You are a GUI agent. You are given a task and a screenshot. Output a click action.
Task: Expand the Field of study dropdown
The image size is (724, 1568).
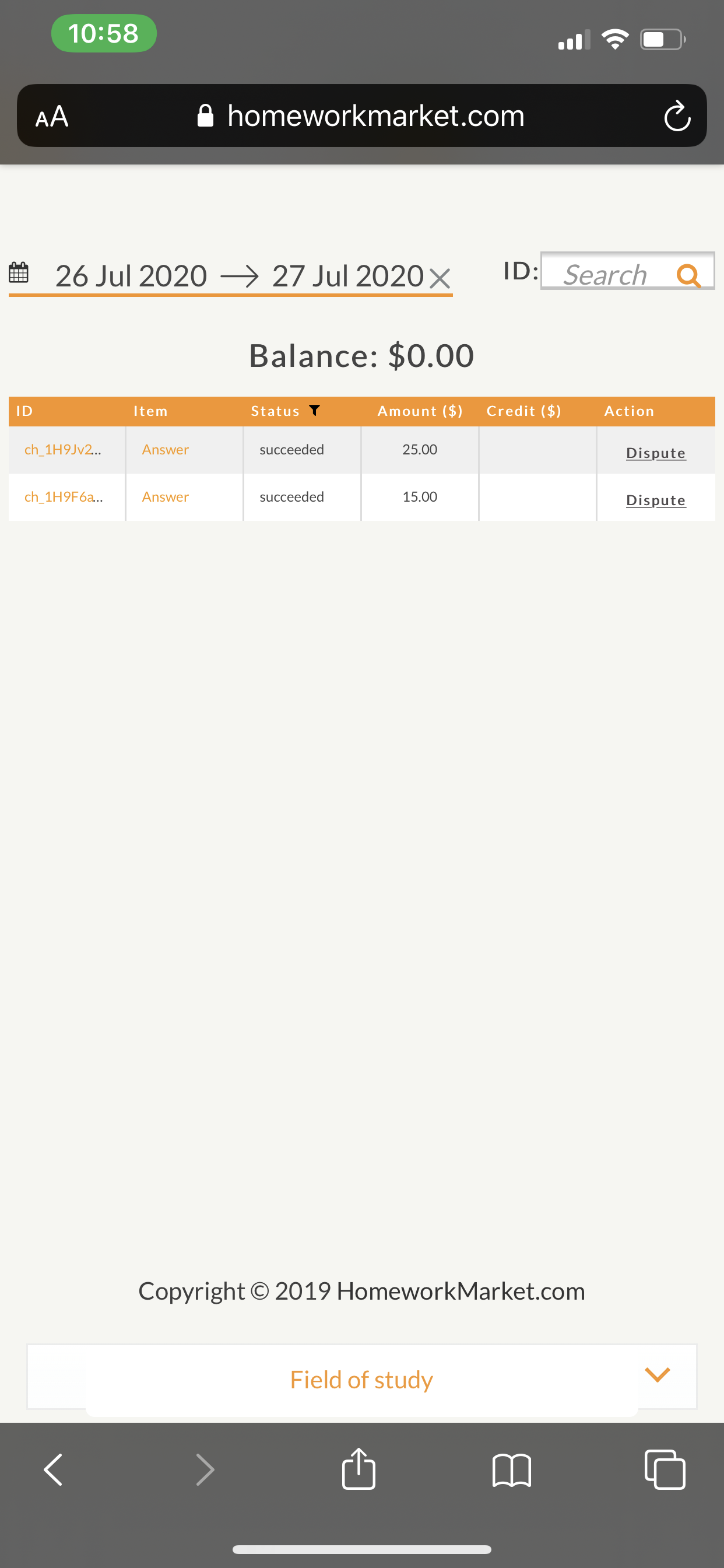[362, 1378]
